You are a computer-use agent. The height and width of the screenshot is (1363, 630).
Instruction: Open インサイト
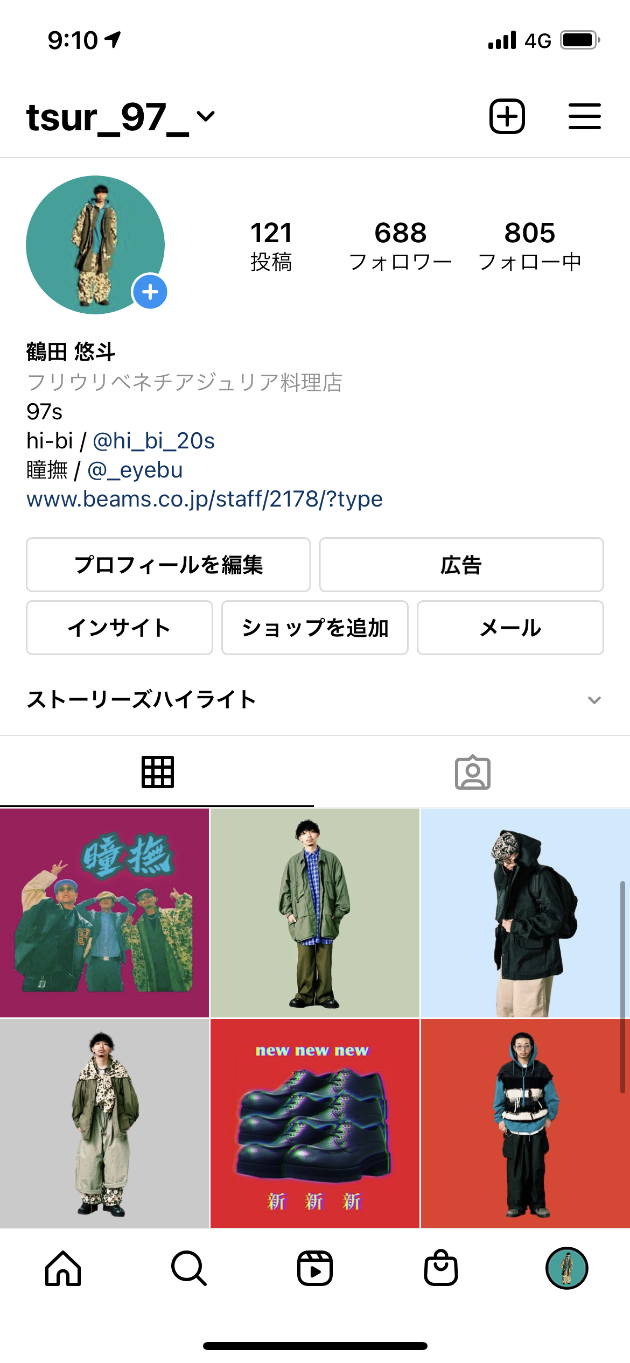click(x=119, y=628)
